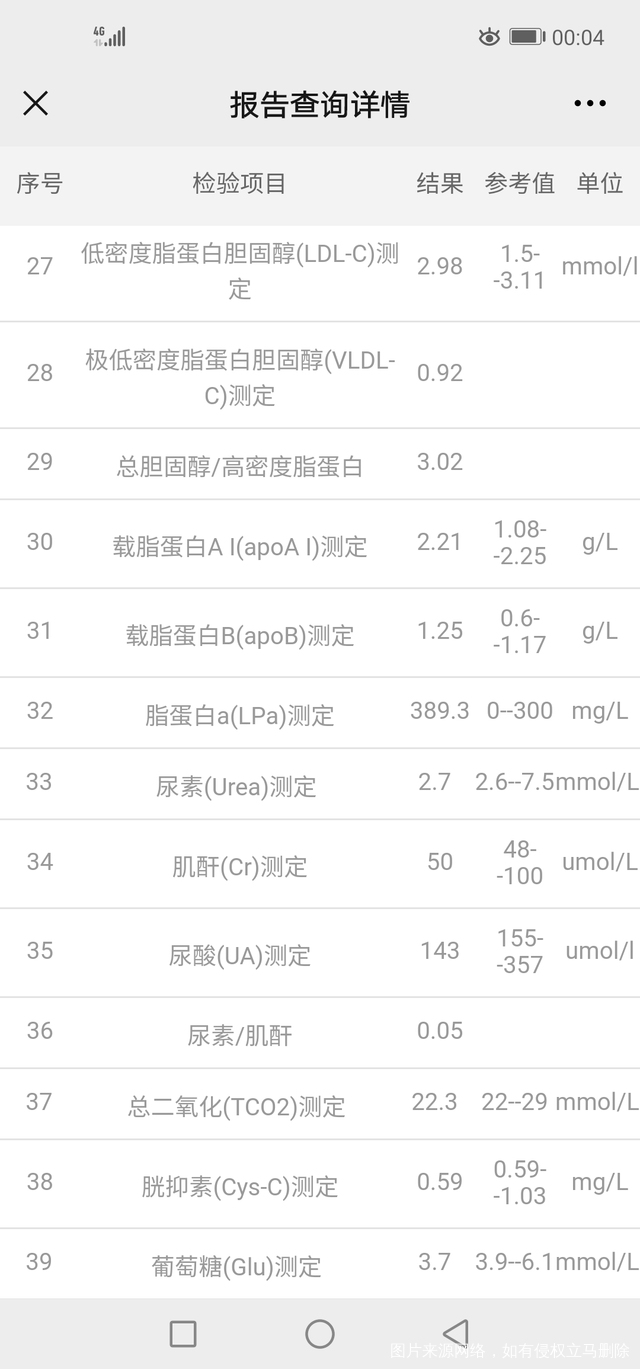Go to home via circle button
Viewport: 640px width, 1369px height.
[x=320, y=1333]
